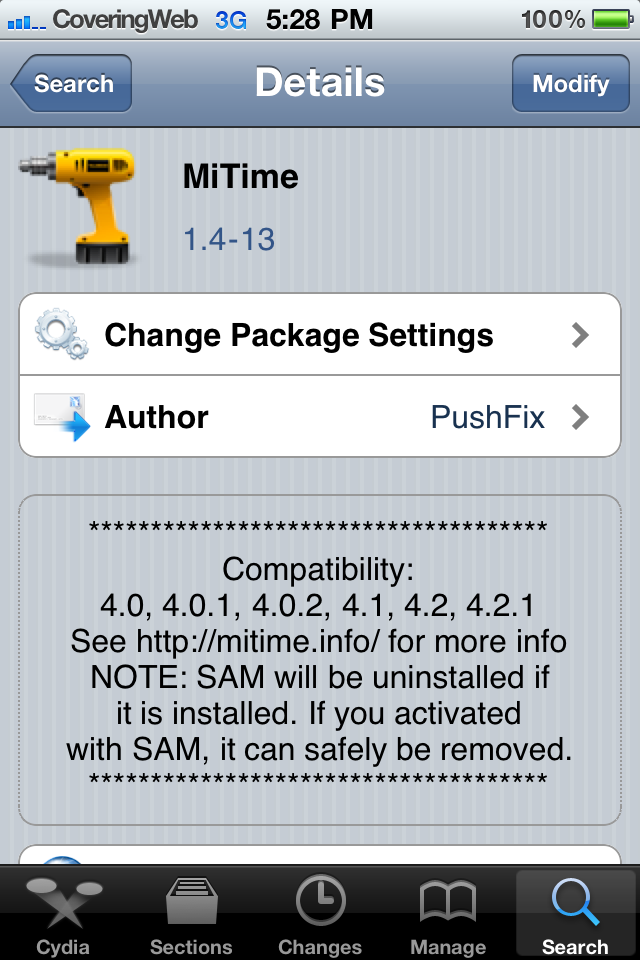View the Author PushFix row

tap(320, 416)
